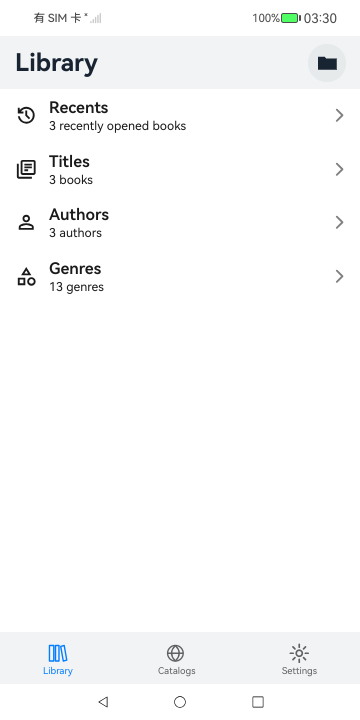Go to the home screen
360x720 pixels.
tap(180, 702)
